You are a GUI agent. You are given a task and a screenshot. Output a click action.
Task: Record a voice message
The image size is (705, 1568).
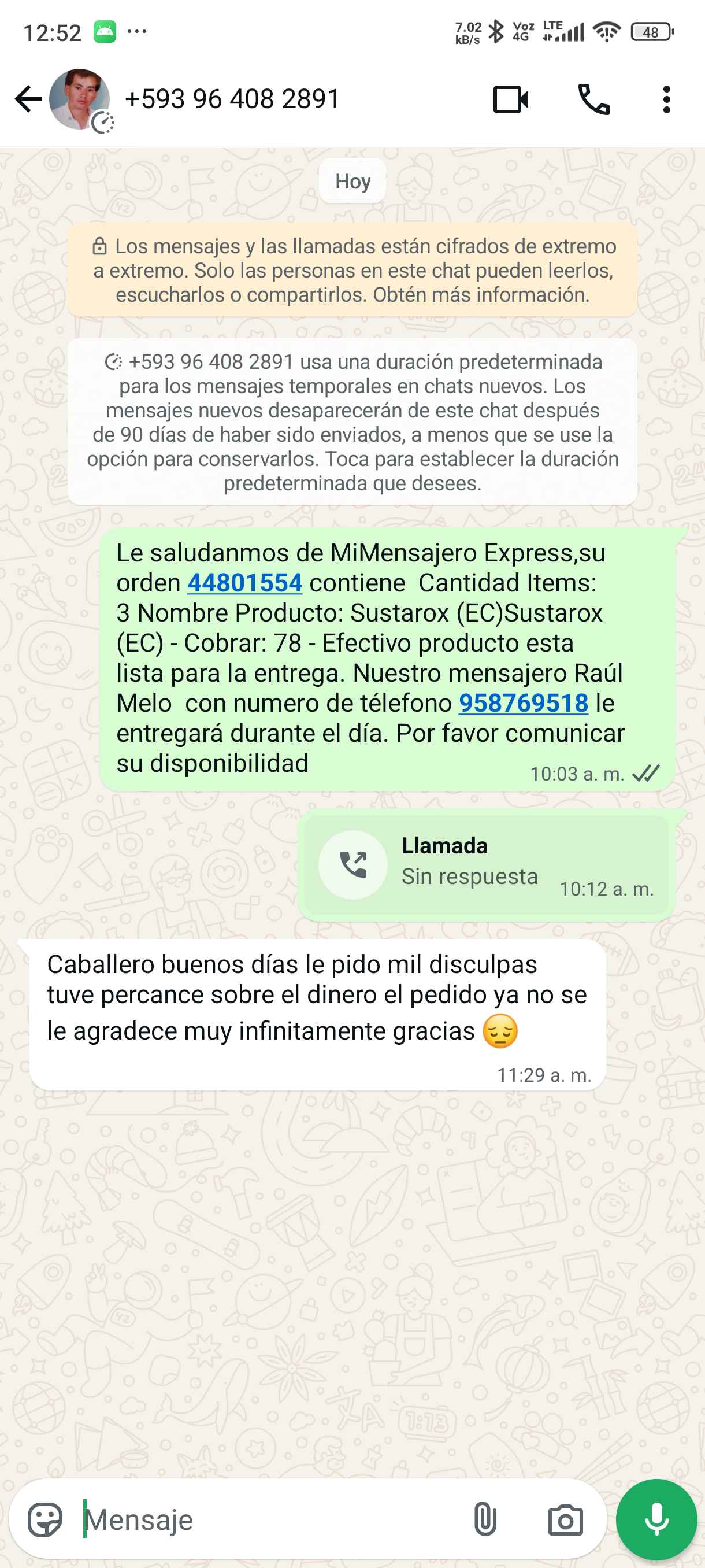656,1520
